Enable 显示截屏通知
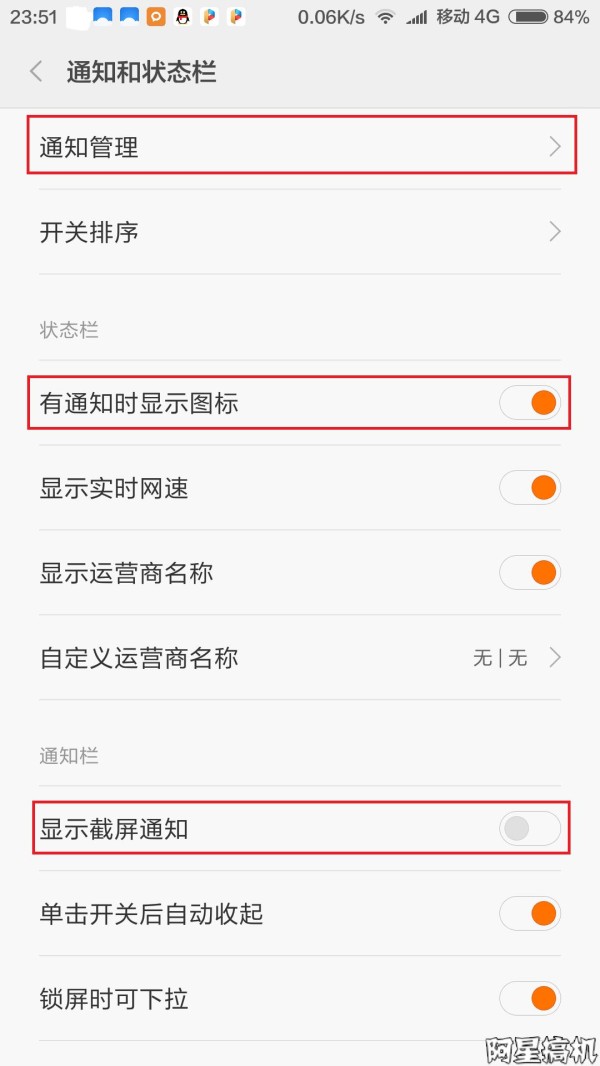Viewport: 600px width, 1066px height. (x=530, y=828)
